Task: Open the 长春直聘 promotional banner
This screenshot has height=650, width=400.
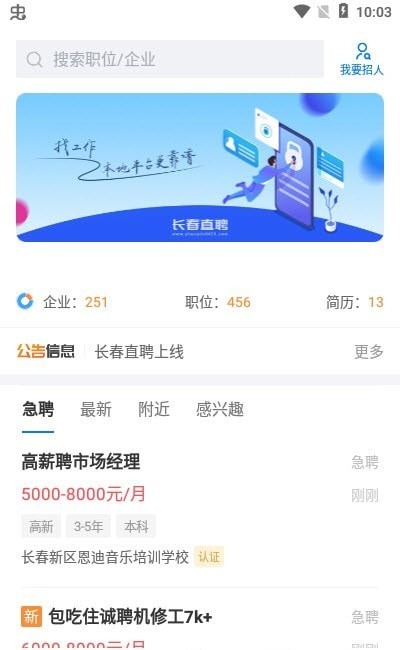Action: point(200,167)
